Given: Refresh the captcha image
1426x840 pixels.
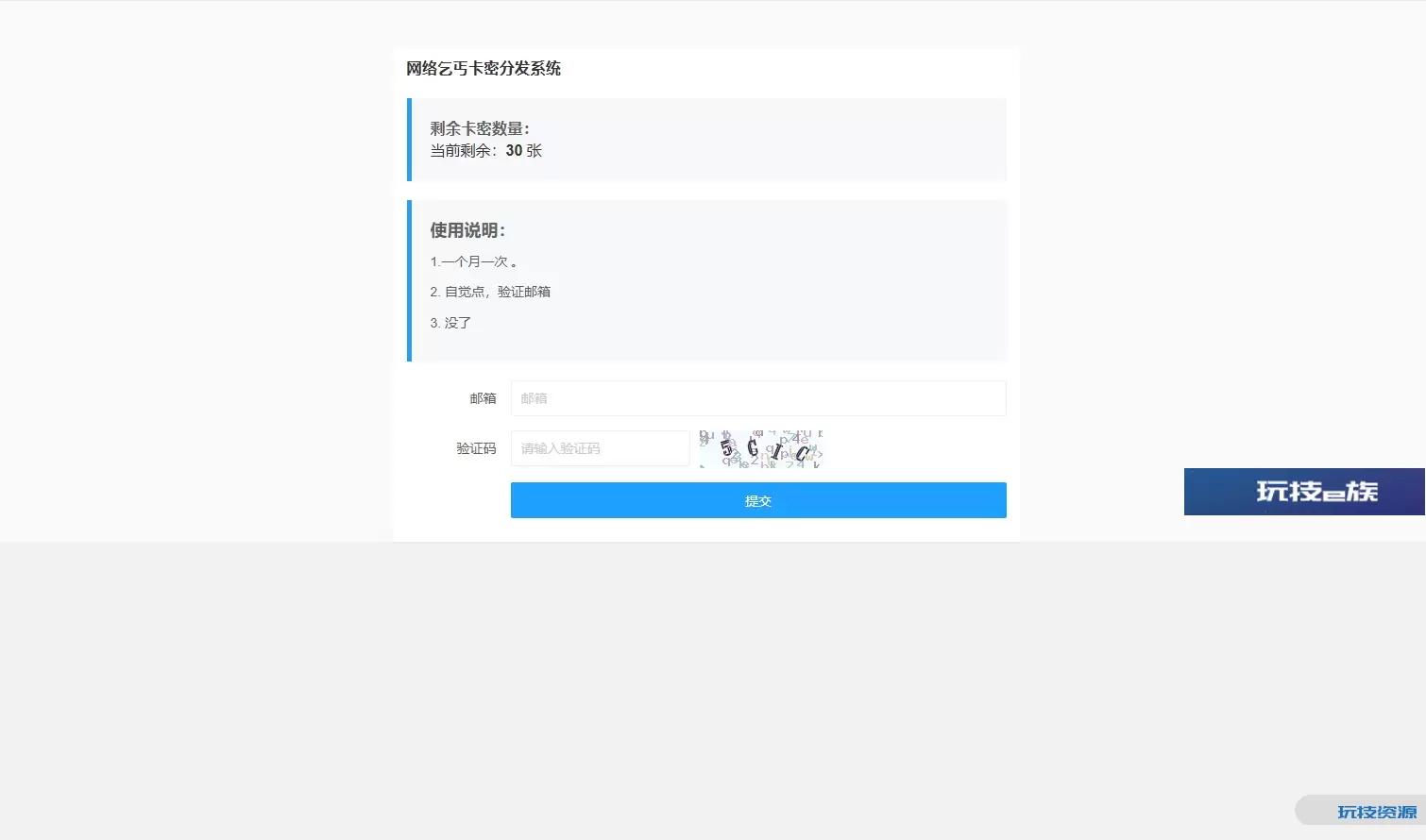Looking at the screenshot, I should point(760,448).
